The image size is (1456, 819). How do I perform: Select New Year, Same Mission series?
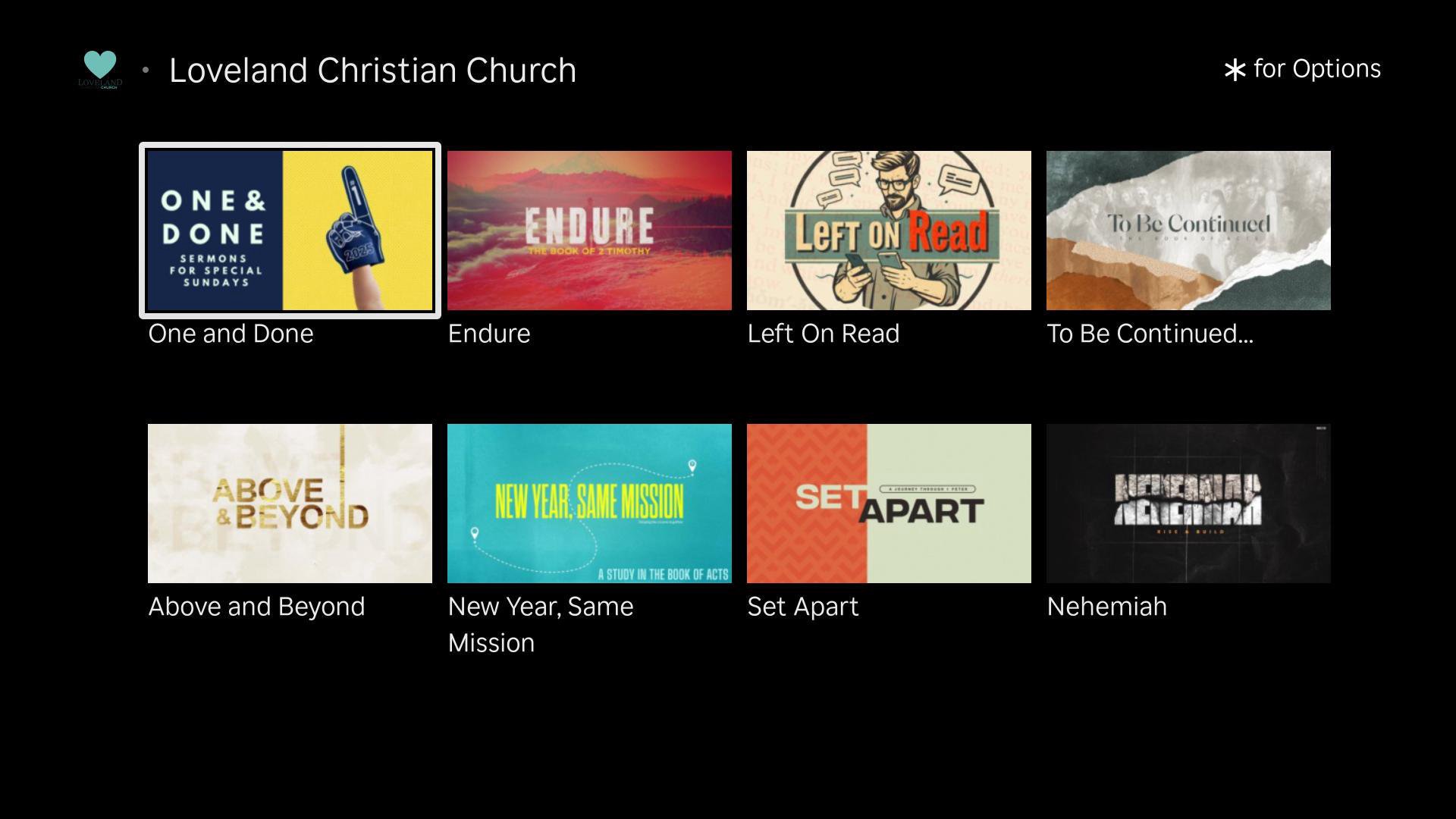click(589, 504)
